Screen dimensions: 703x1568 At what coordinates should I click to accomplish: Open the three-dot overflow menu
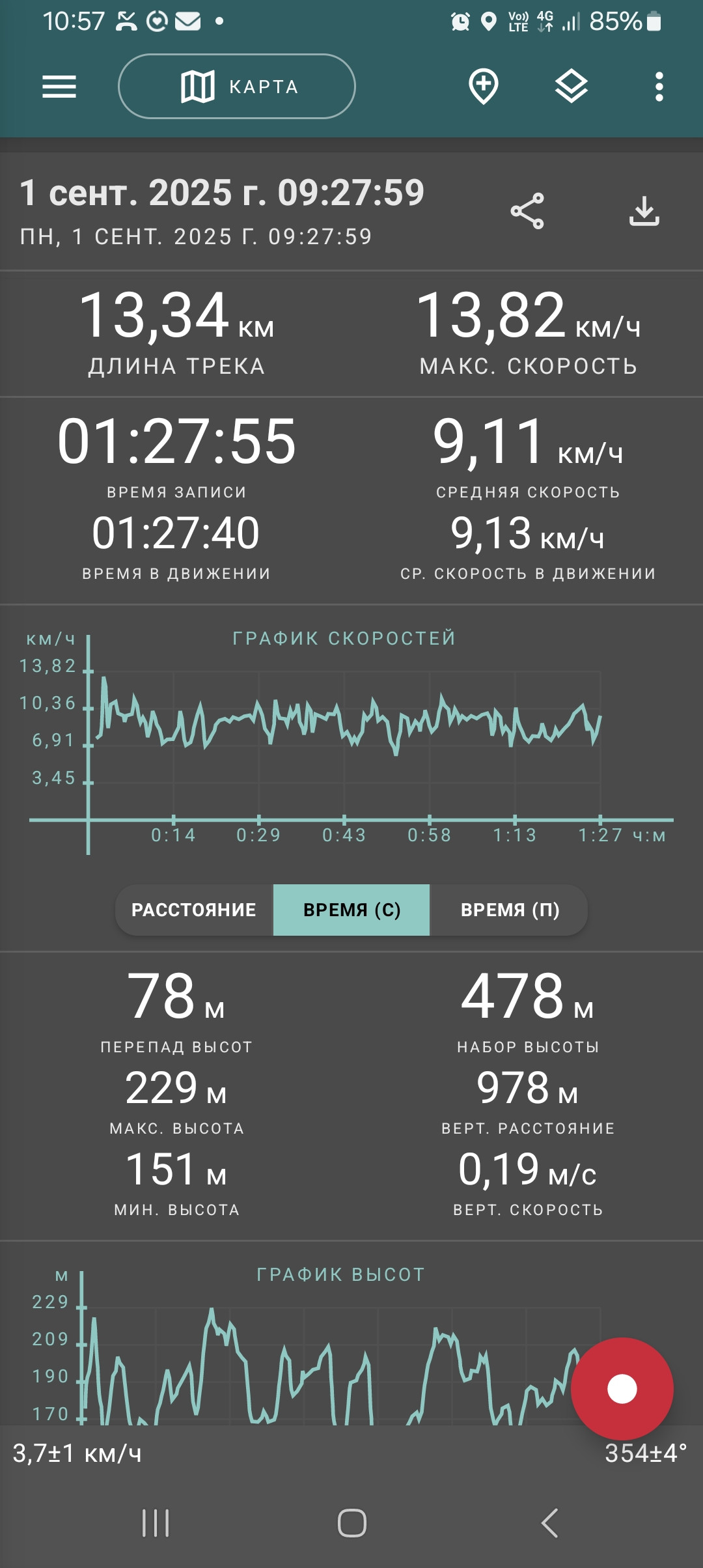point(659,87)
